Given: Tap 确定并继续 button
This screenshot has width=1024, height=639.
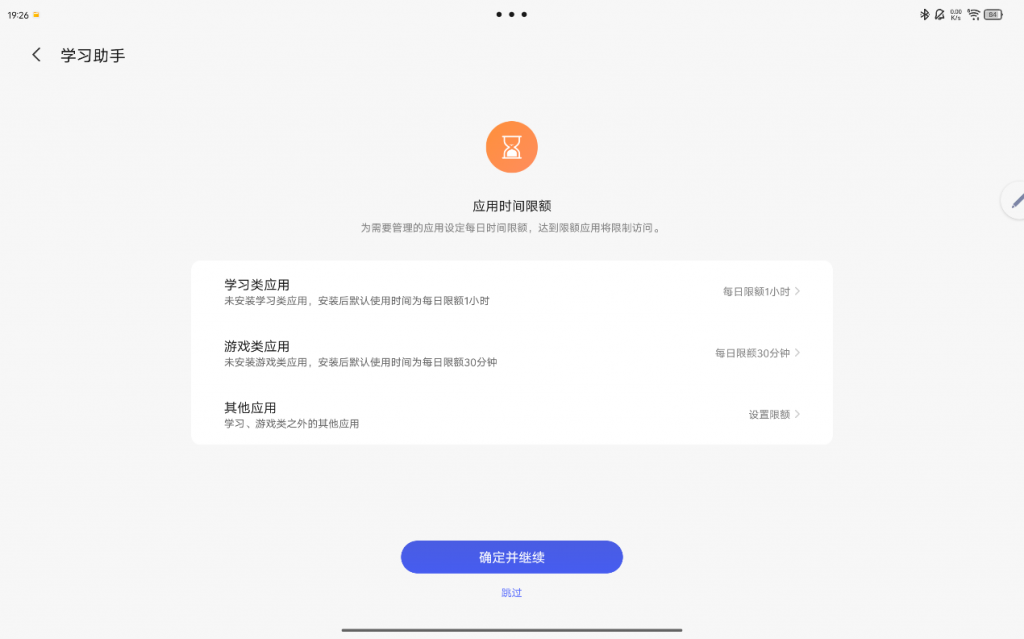Looking at the screenshot, I should (511, 557).
